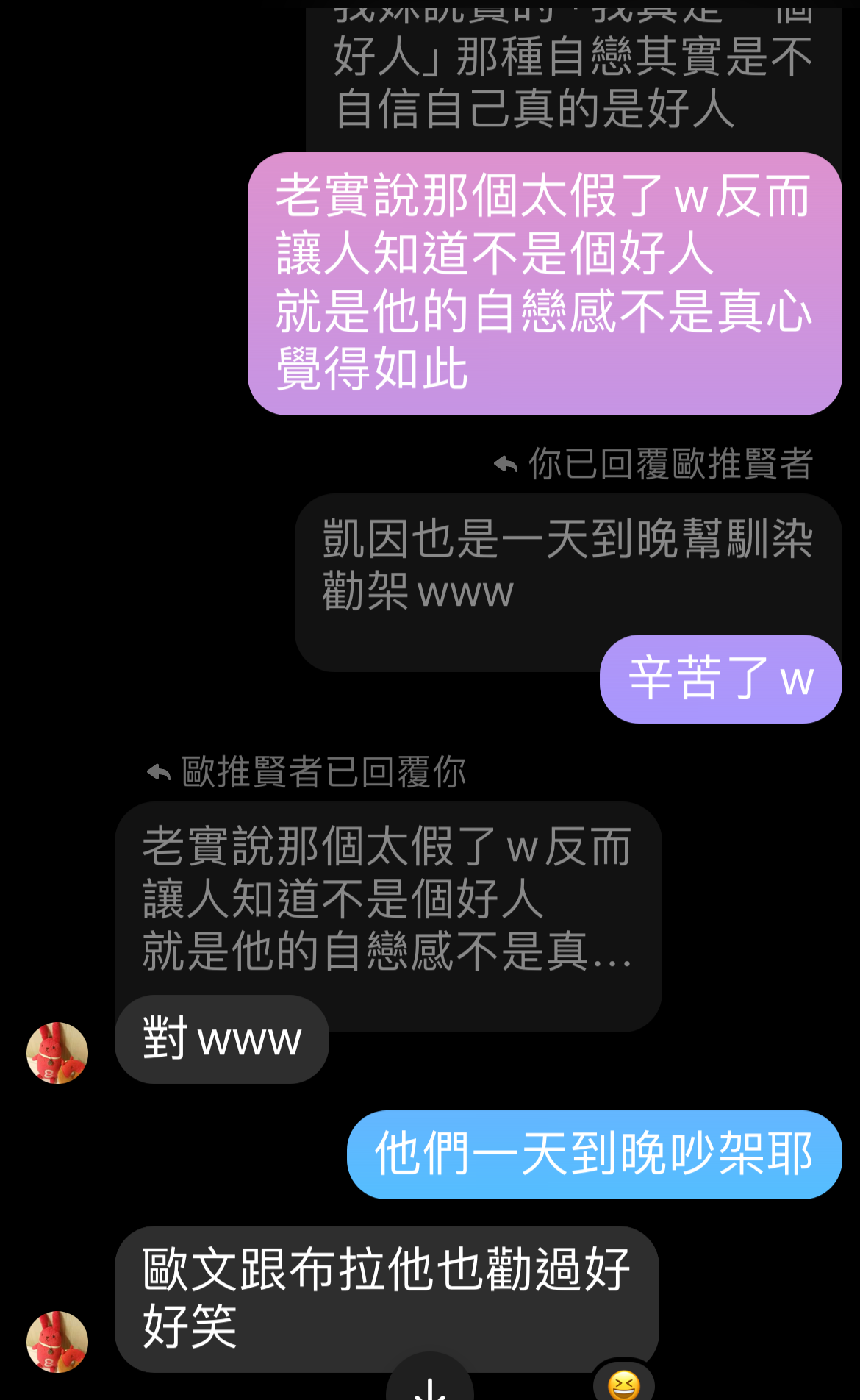Jump to quoted message under 歐推賢者已回覆你
This screenshot has width=860, height=1400.
pos(387,898)
